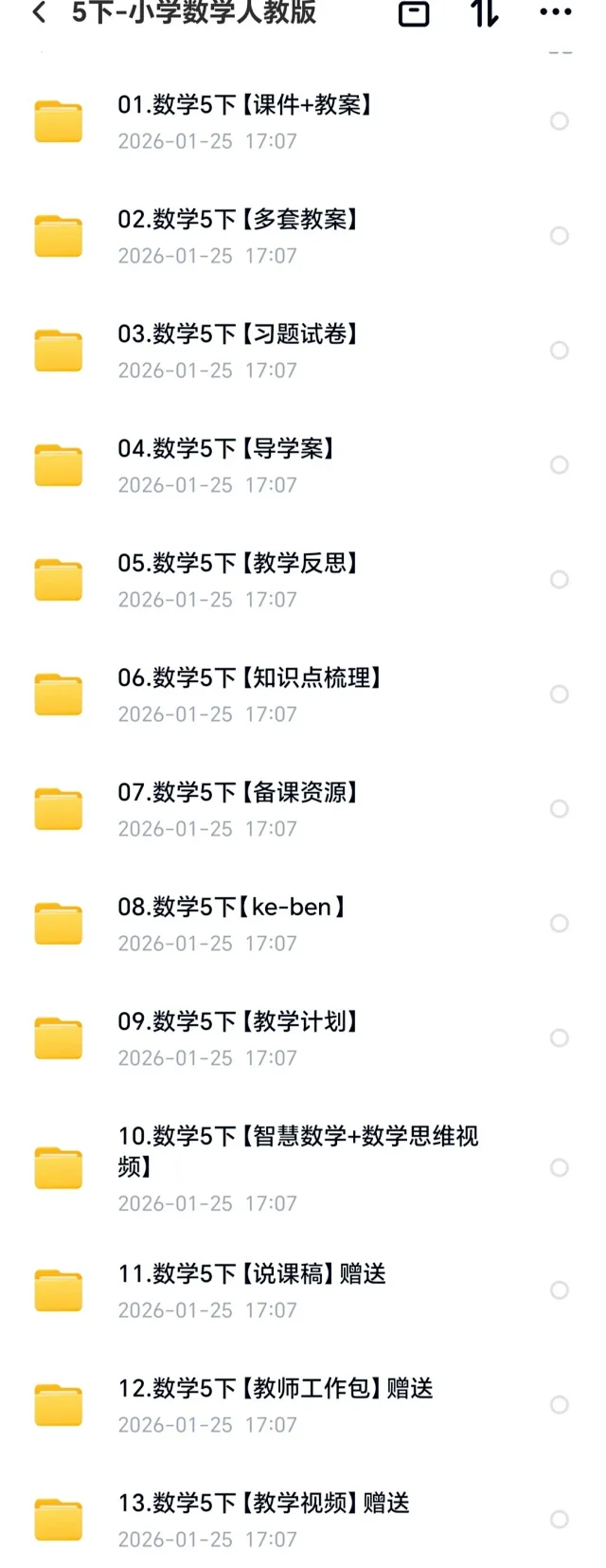Open the 05 教学反思 folder
Viewport: 606px width, 1568px height.
tap(237, 564)
